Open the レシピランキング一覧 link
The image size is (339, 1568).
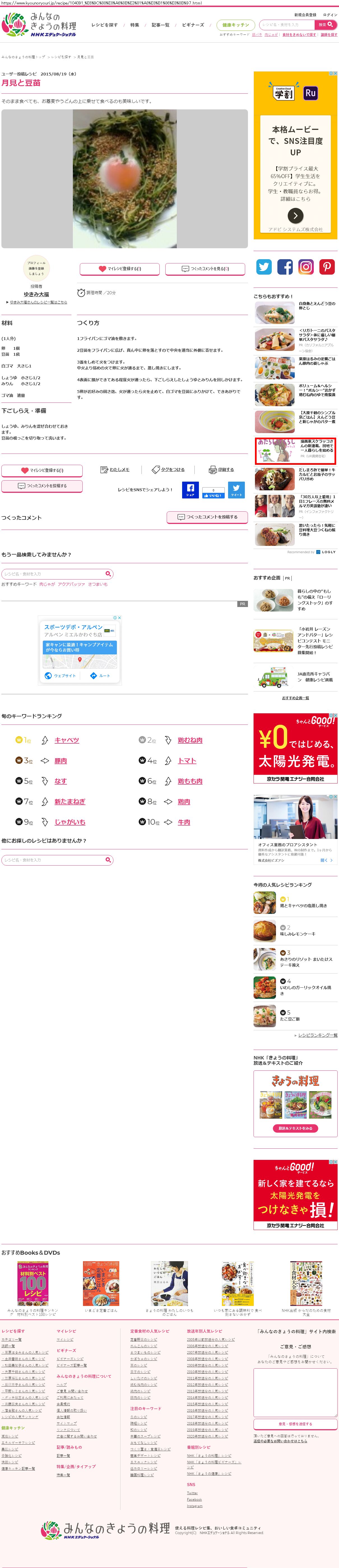pyautogui.click(x=317, y=1035)
